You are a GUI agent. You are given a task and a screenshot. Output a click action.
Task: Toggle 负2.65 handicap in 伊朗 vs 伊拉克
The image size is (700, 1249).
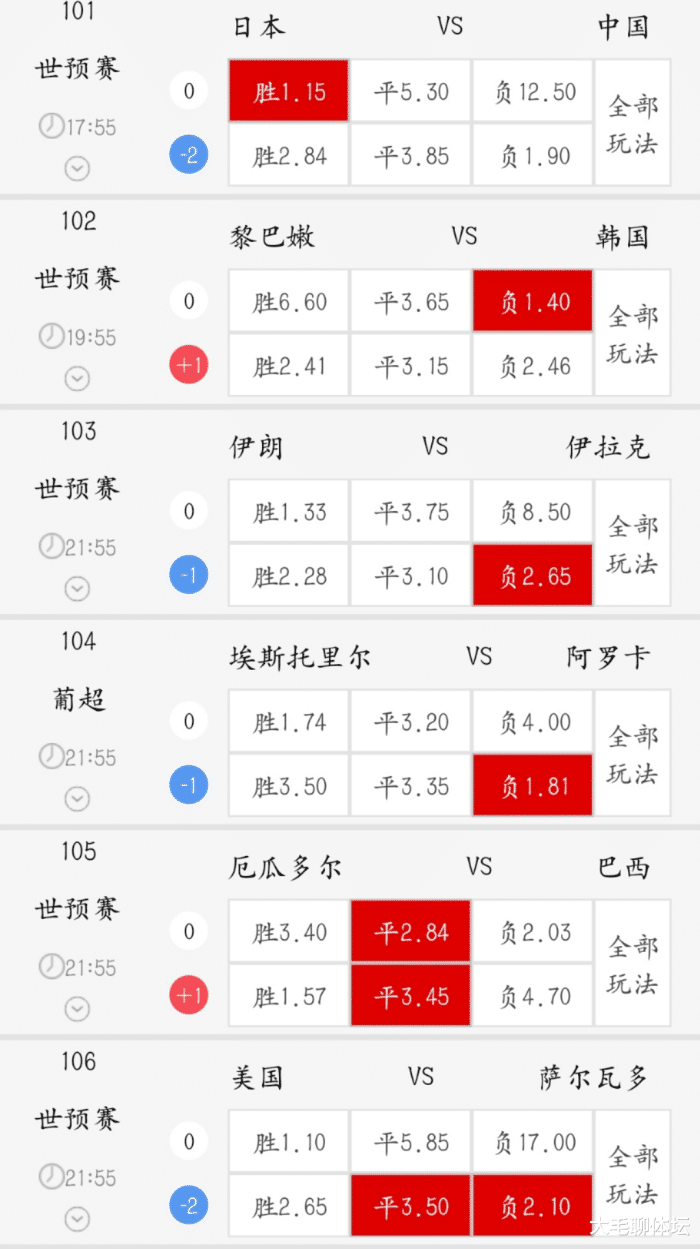point(533,575)
